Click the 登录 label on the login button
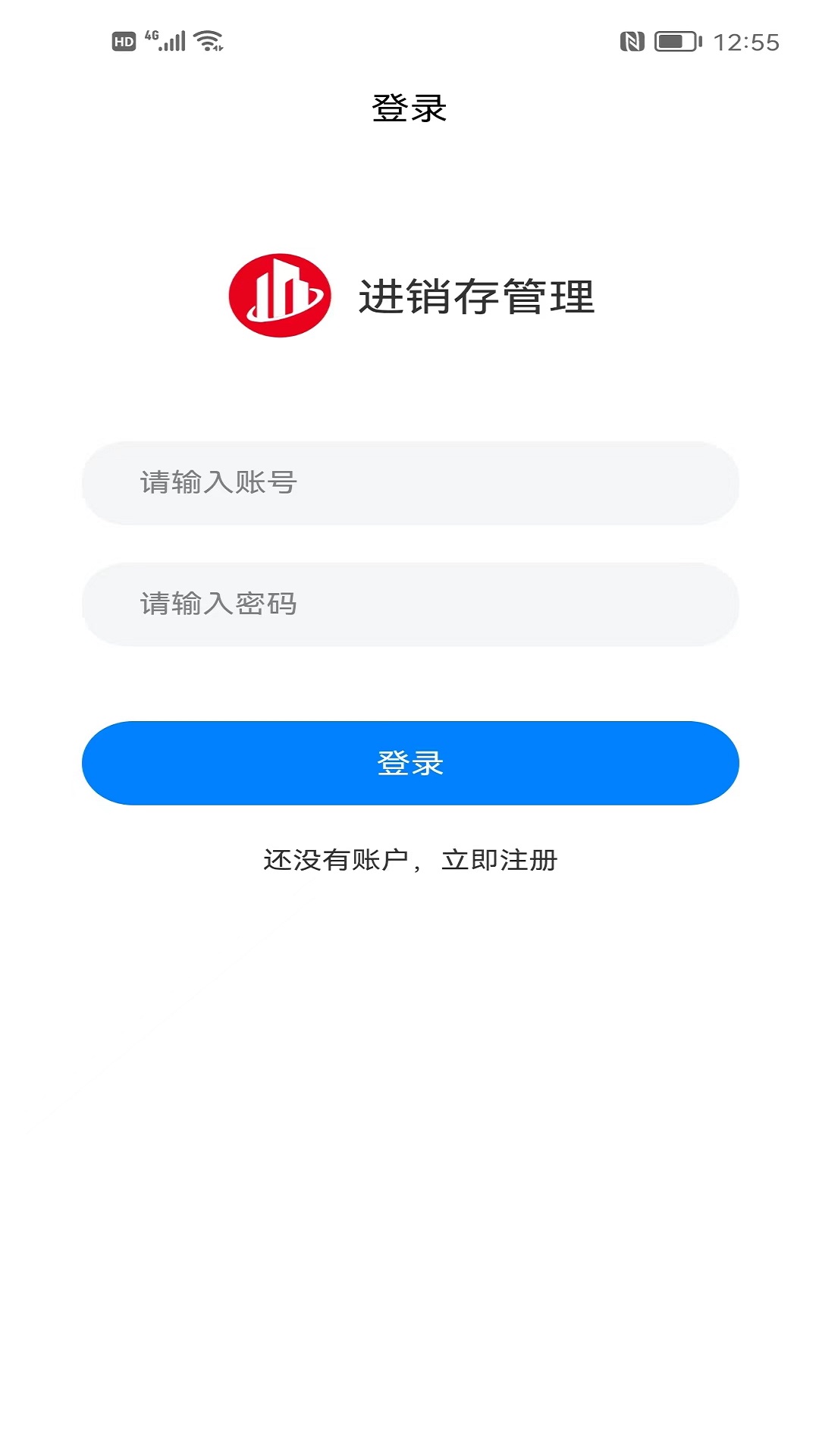 coord(409,762)
